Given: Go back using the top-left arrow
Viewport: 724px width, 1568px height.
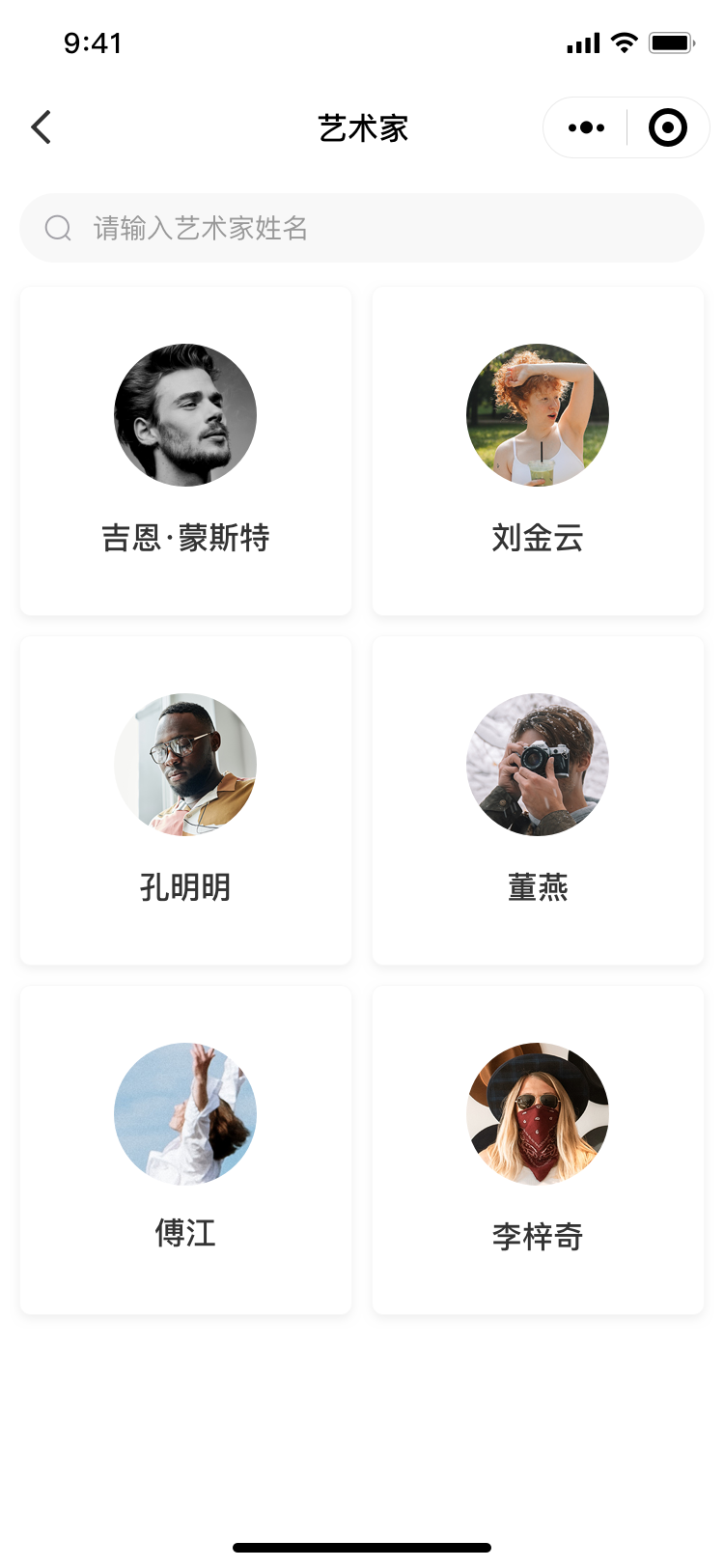Looking at the screenshot, I should (41, 127).
